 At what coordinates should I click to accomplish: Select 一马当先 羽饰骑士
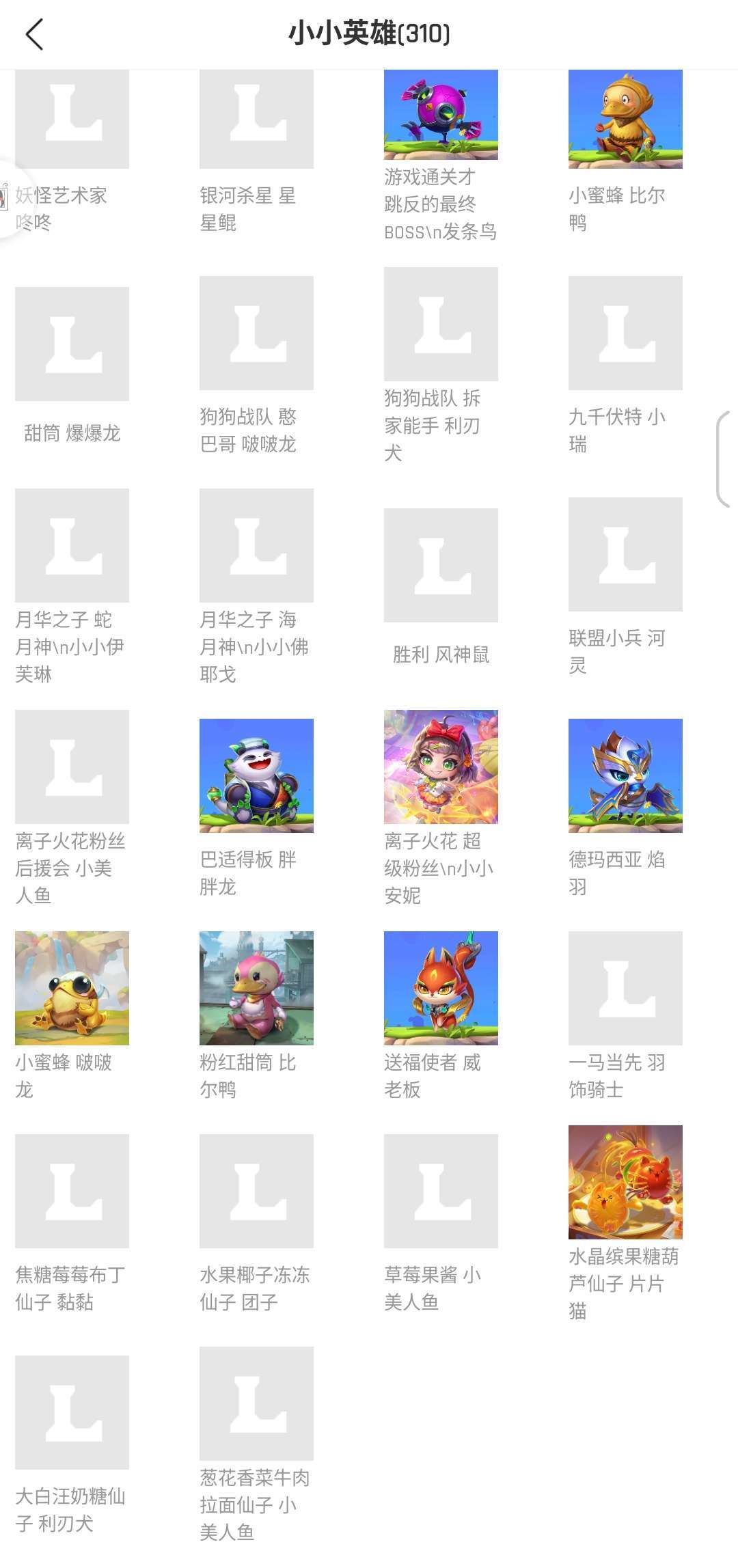click(625, 988)
